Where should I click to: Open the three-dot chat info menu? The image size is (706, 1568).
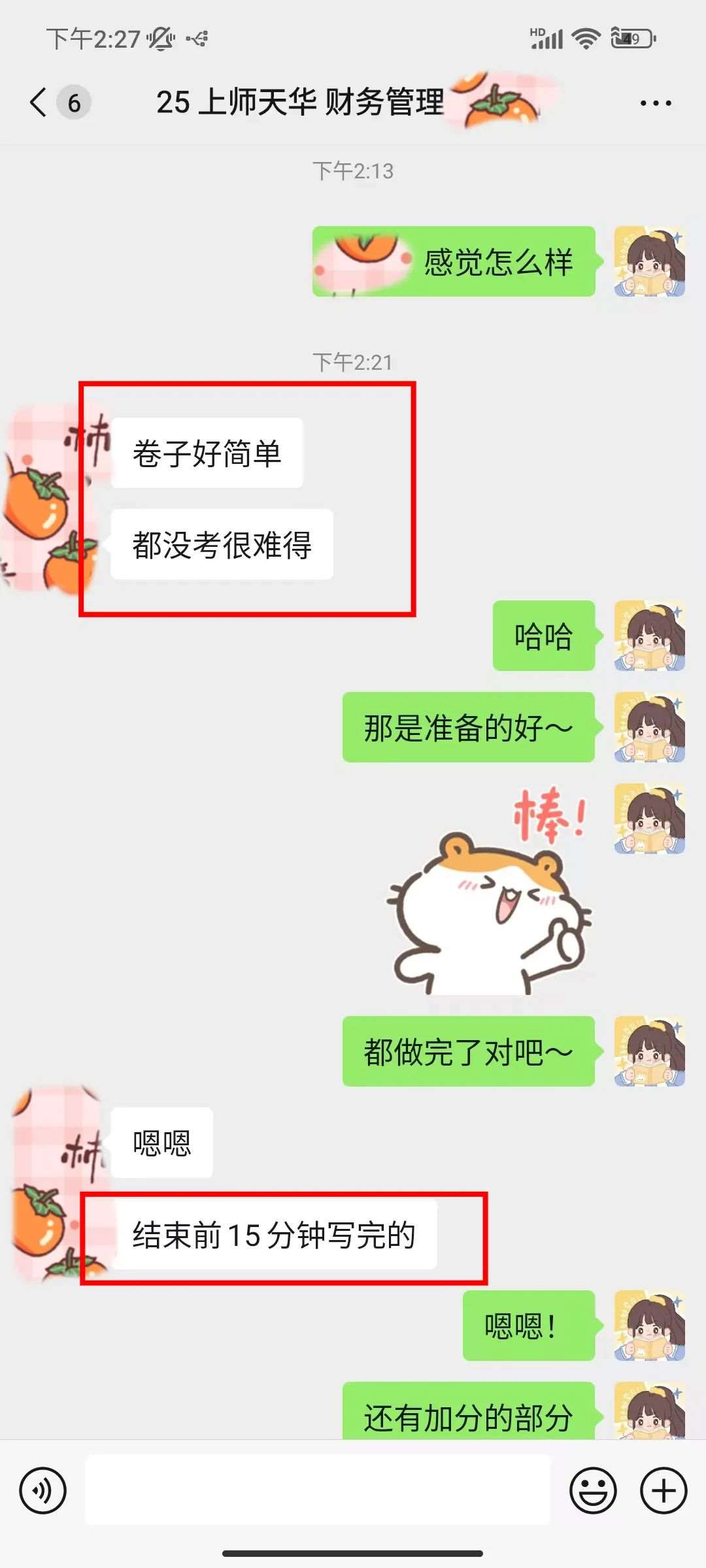pos(655,103)
